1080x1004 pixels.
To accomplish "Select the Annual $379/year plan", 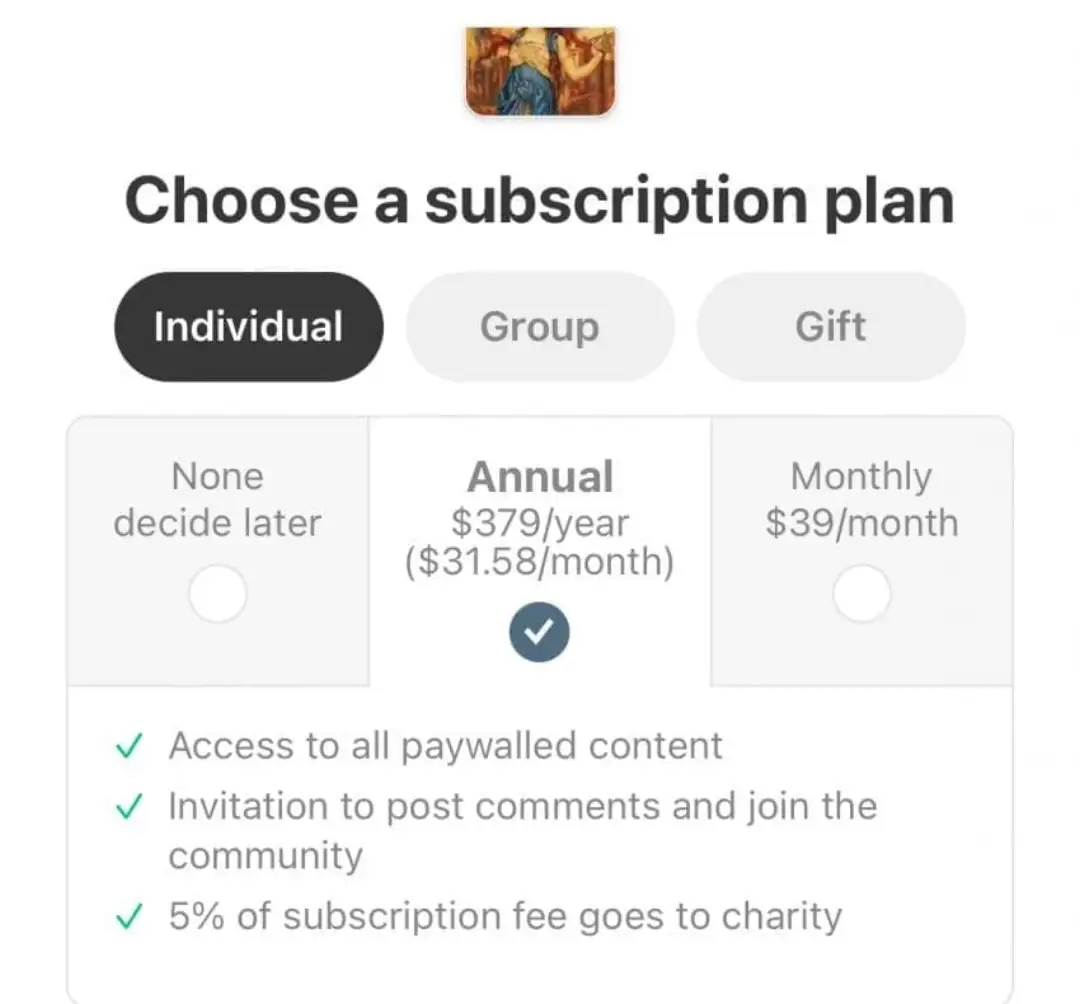I will (x=540, y=632).
